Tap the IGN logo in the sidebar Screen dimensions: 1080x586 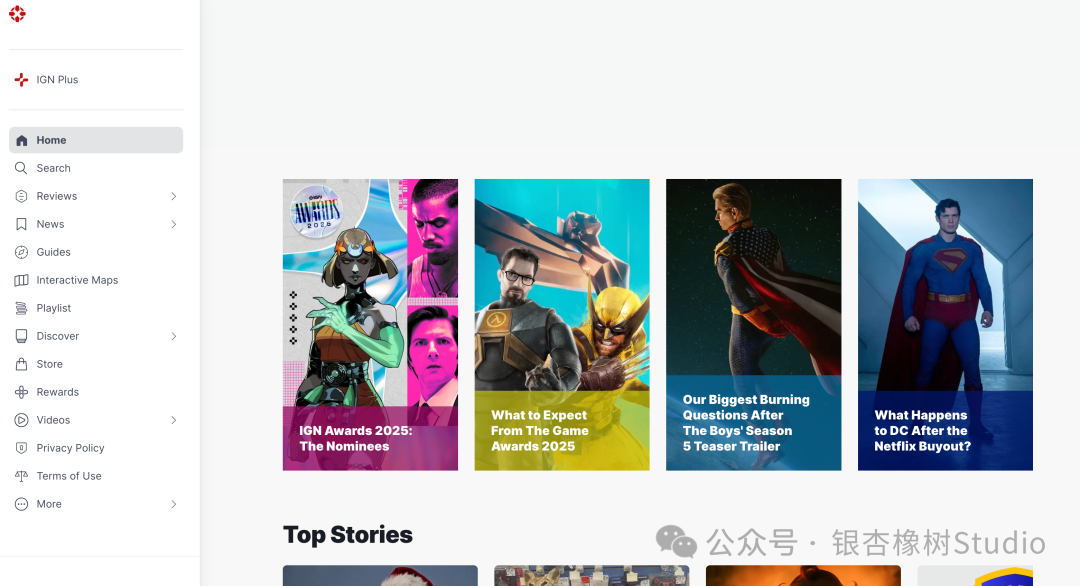click(17, 14)
